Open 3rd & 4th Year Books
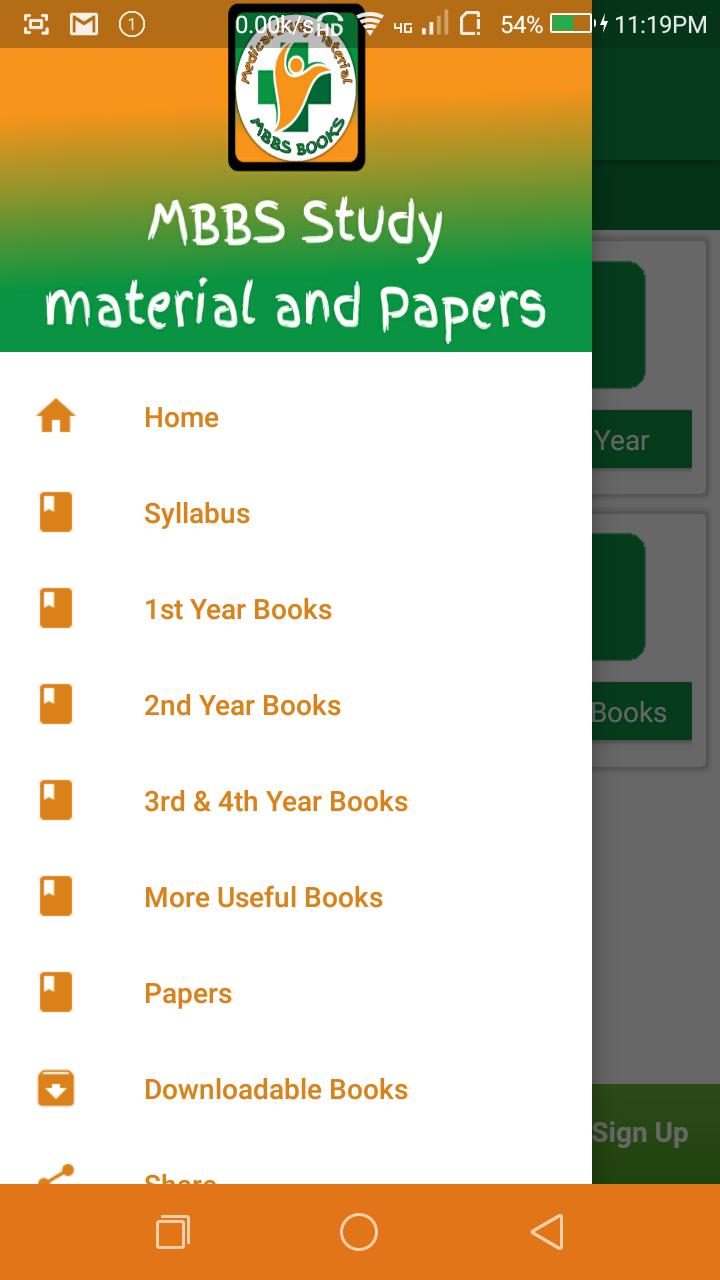 (275, 801)
